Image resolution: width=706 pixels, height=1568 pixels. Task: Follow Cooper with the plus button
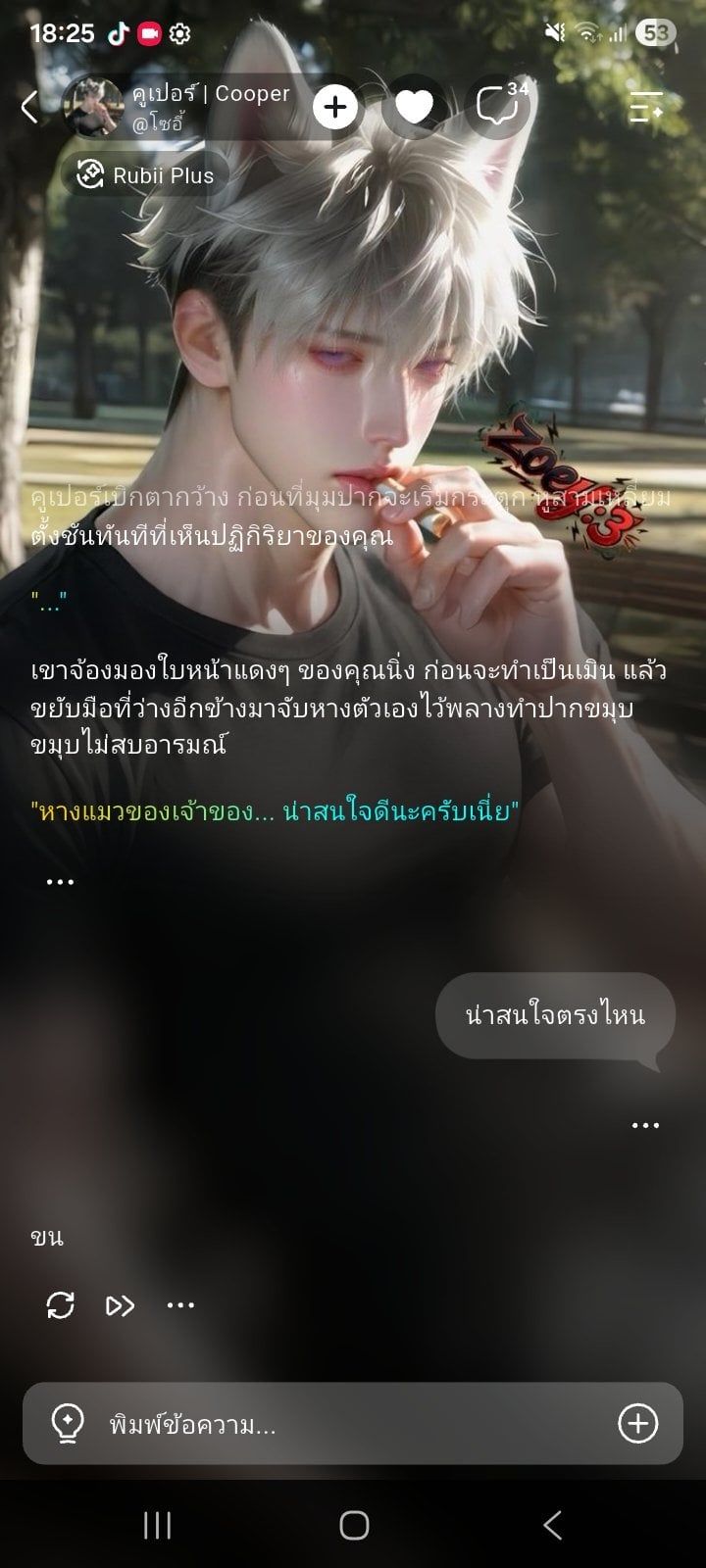pyautogui.click(x=335, y=107)
